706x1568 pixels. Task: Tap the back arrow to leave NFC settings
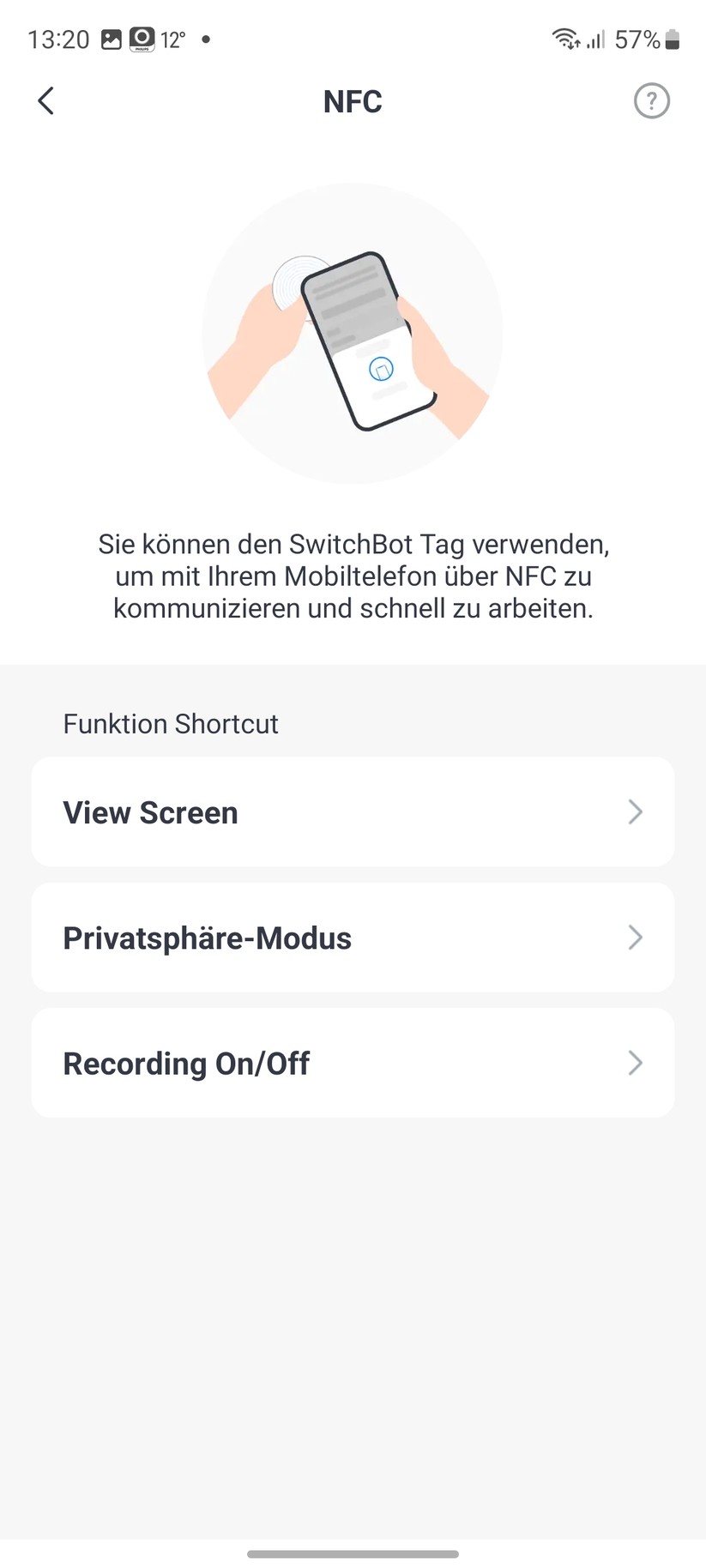(45, 100)
